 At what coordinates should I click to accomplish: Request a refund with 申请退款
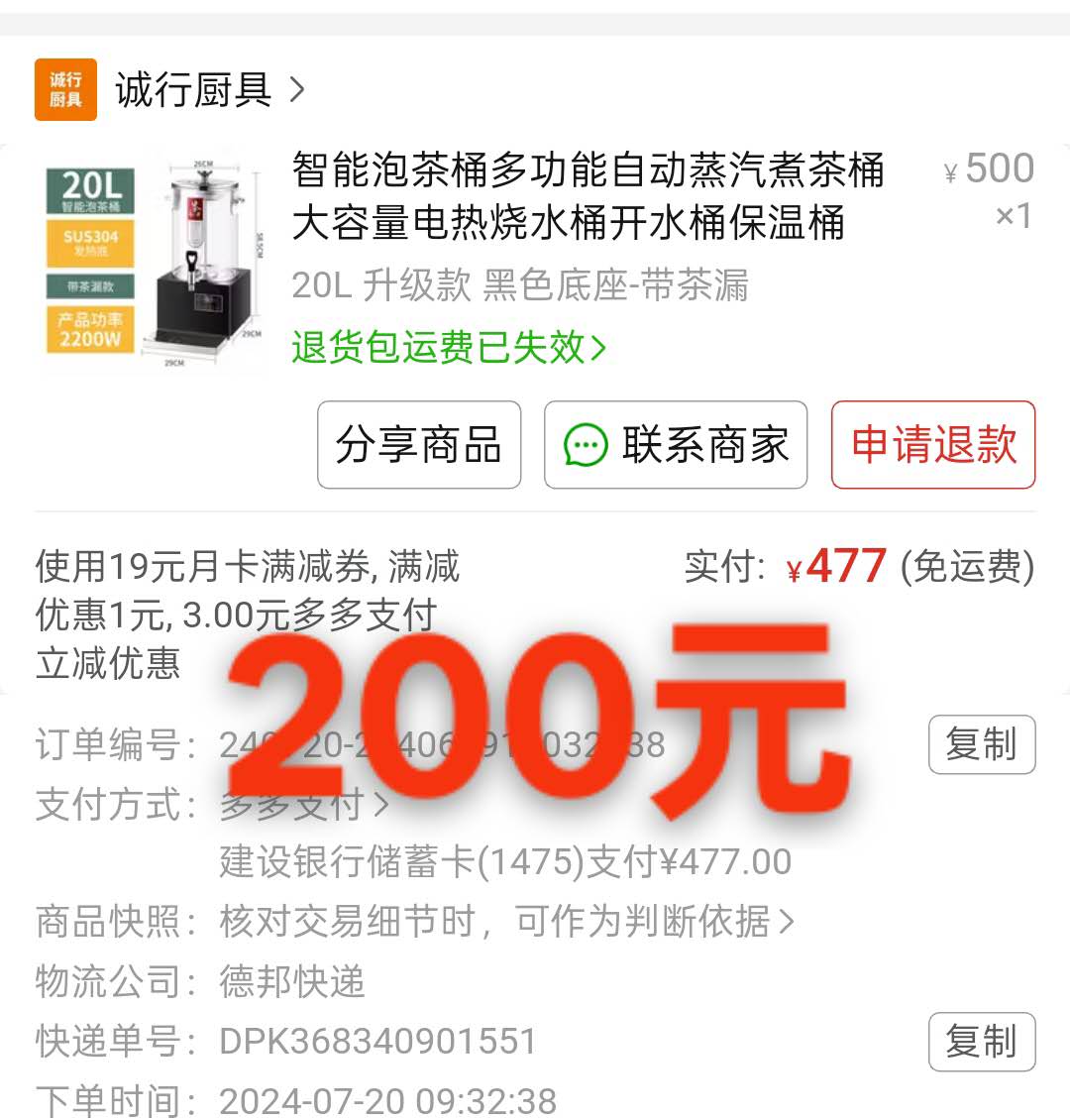click(x=932, y=445)
